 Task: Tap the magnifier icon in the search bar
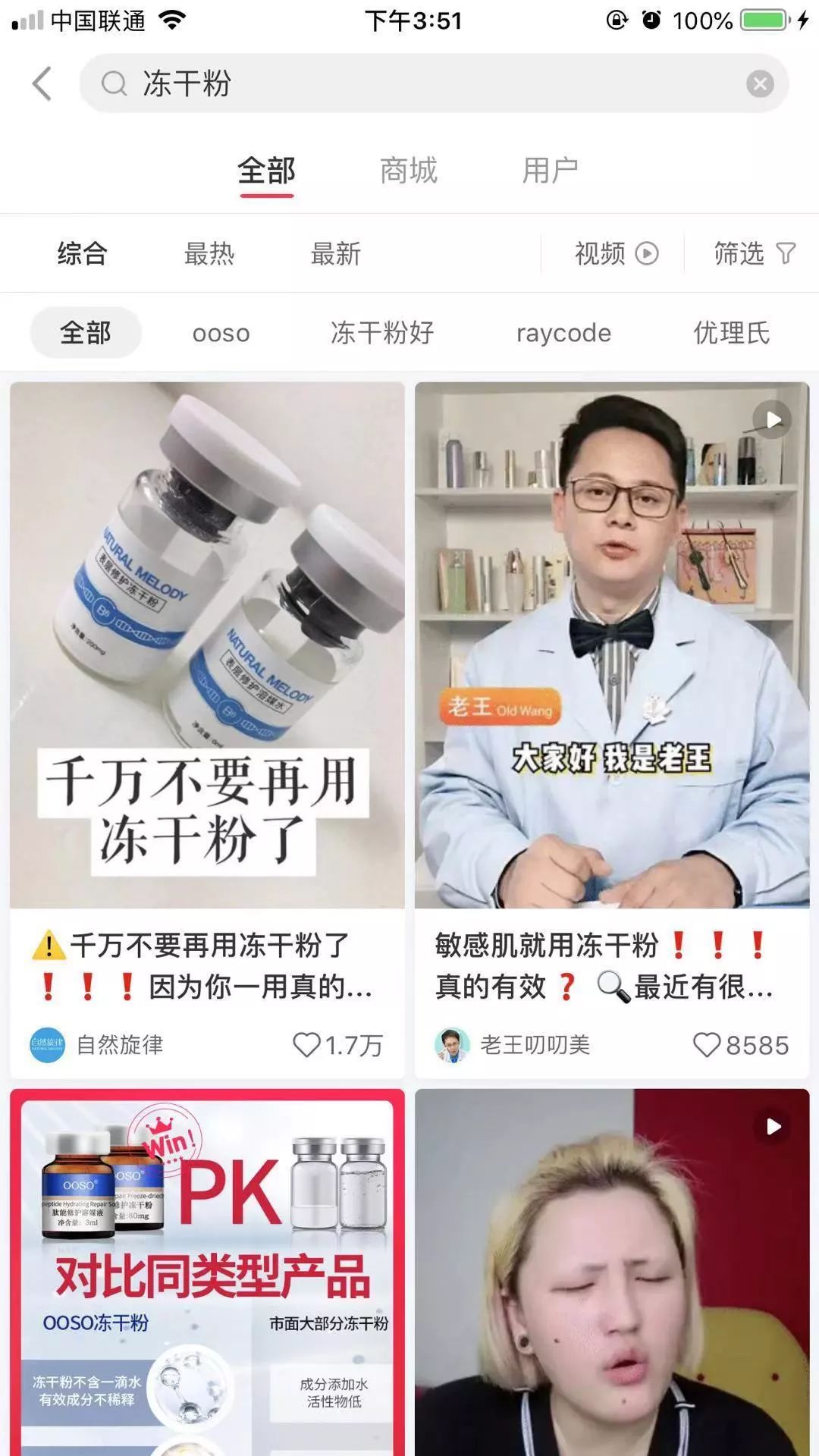pos(112,83)
